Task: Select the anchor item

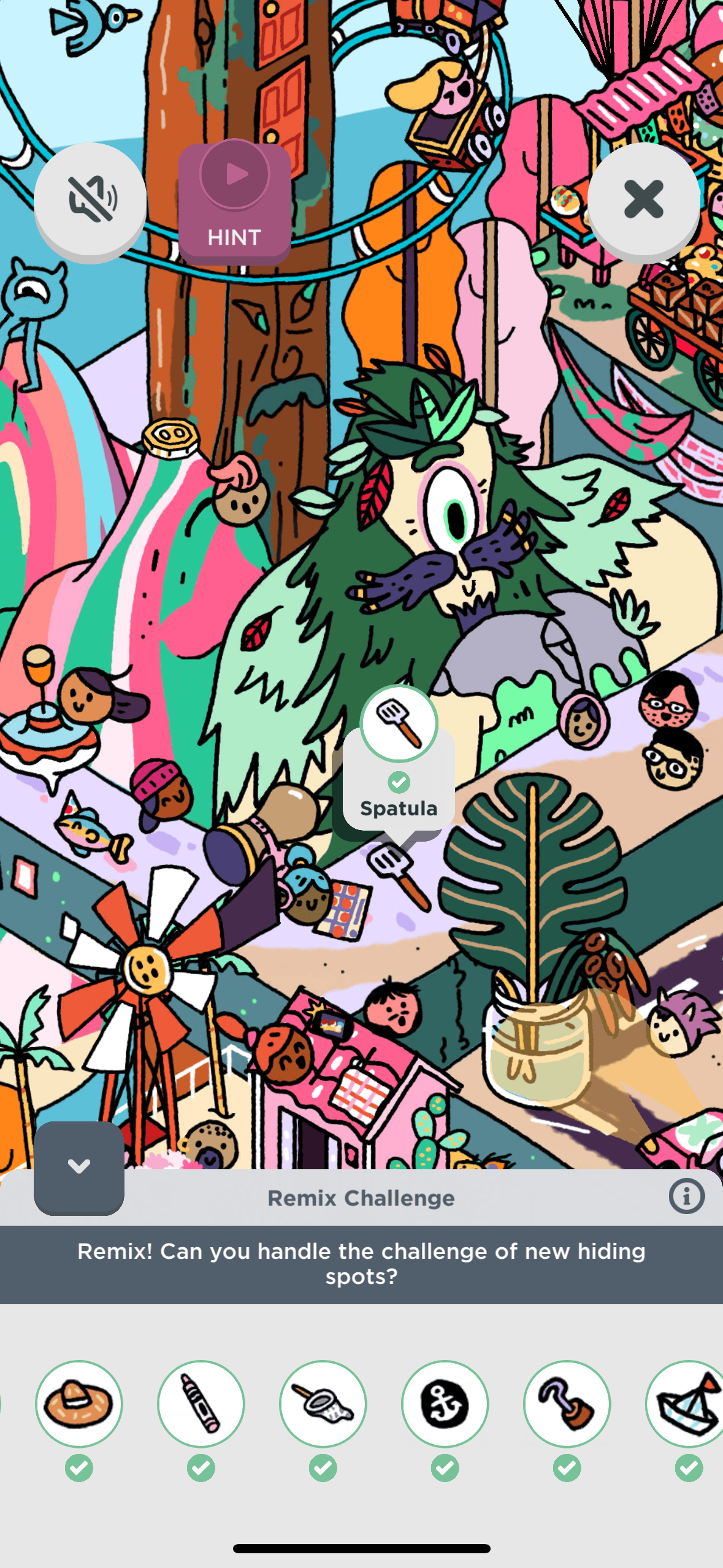Action: coord(445,1404)
